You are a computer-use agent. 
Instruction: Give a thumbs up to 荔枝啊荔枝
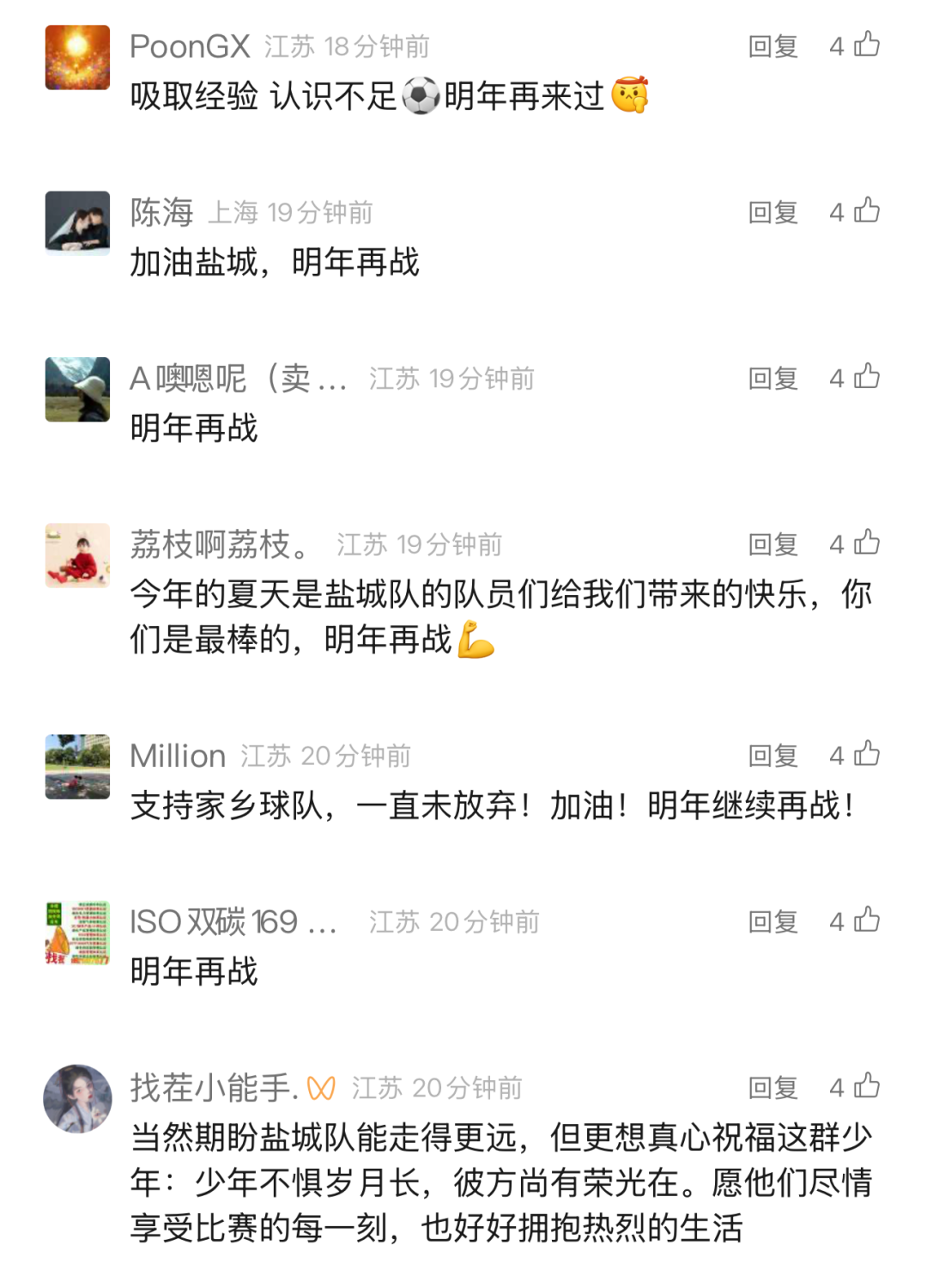click(866, 543)
